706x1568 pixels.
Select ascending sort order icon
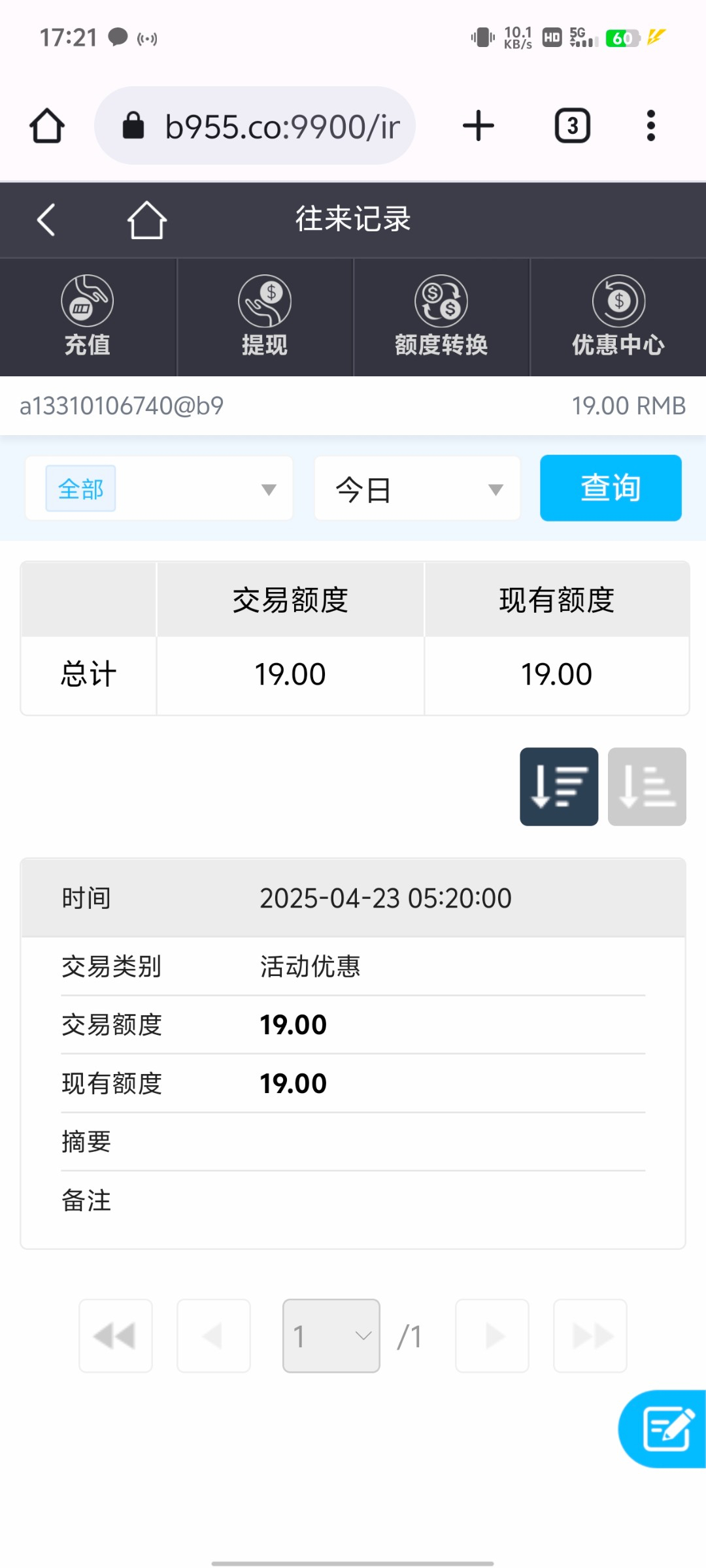pos(647,787)
